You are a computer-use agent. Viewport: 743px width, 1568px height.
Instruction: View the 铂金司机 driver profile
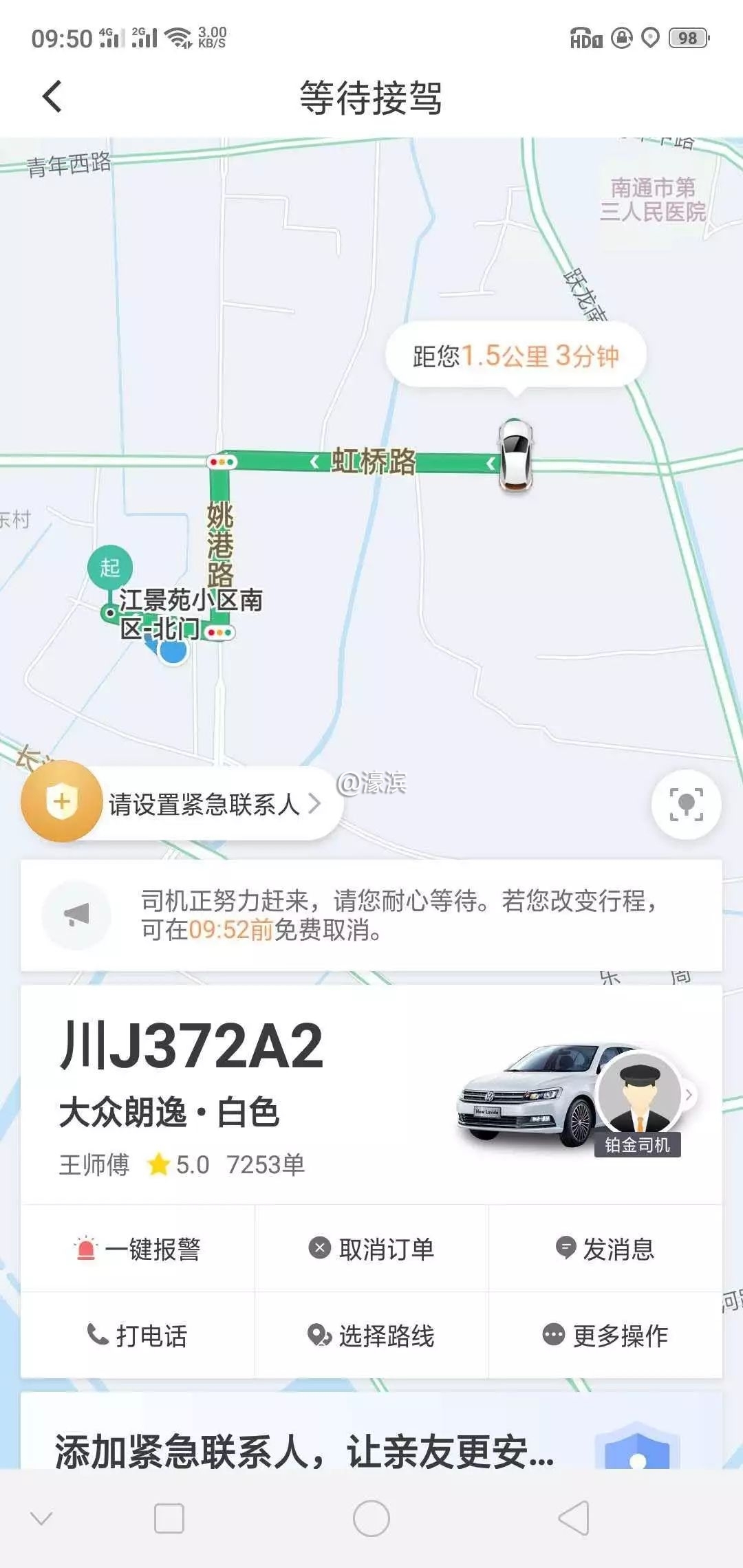(x=640, y=1096)
